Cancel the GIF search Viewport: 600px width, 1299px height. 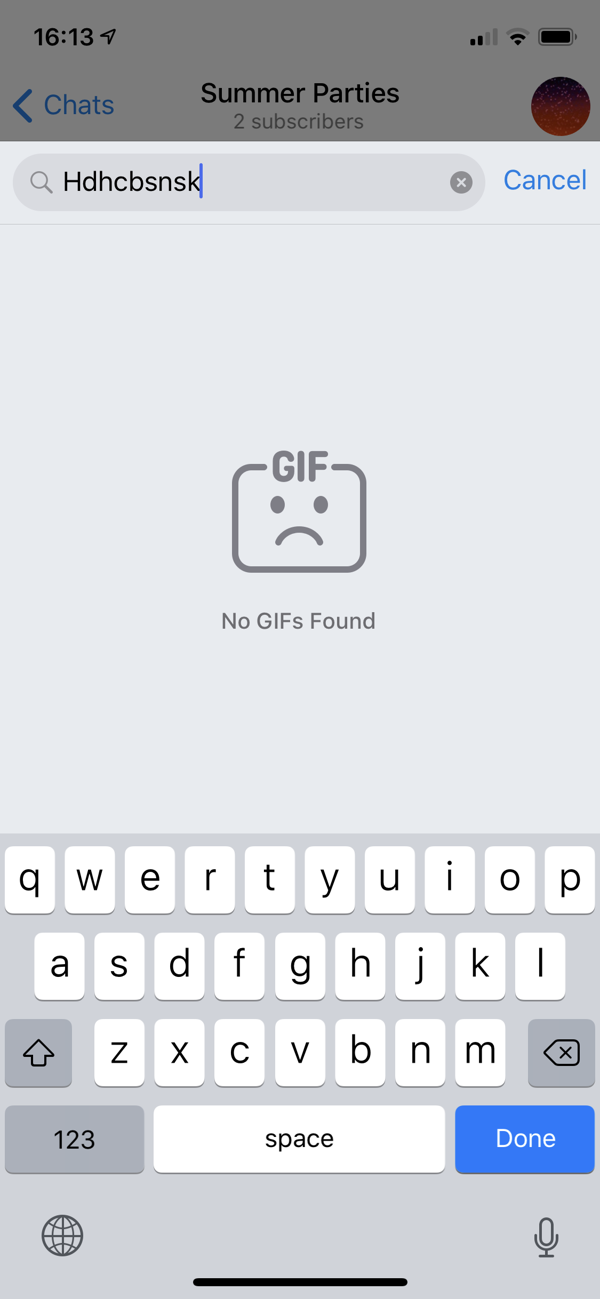[x=544, y=180]
